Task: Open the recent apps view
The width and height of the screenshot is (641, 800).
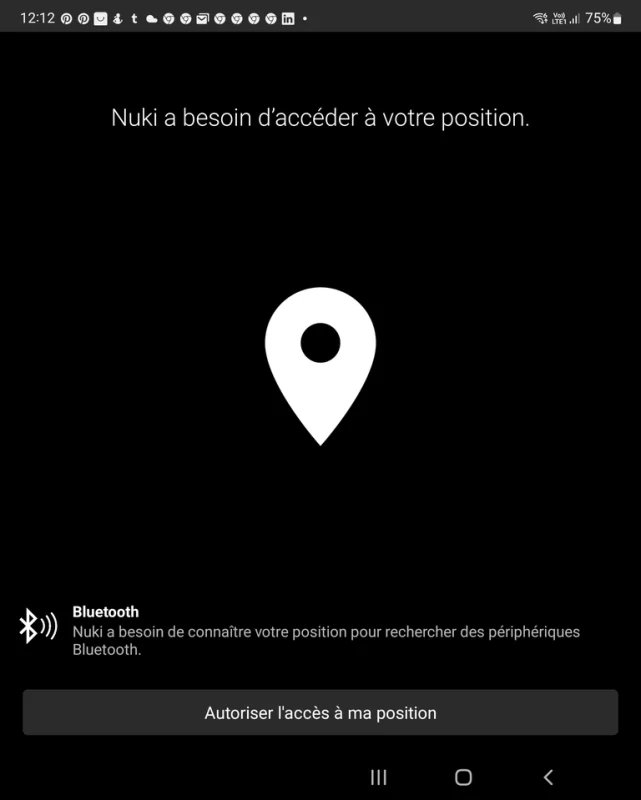Action: [379, 777]
